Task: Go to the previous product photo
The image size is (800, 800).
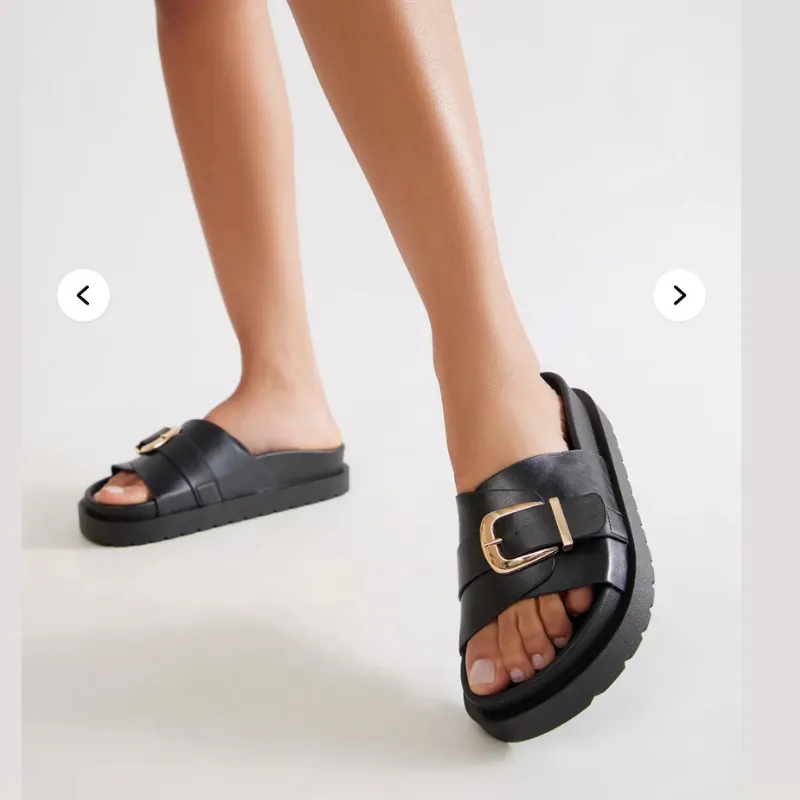Action: pos(83,295)
